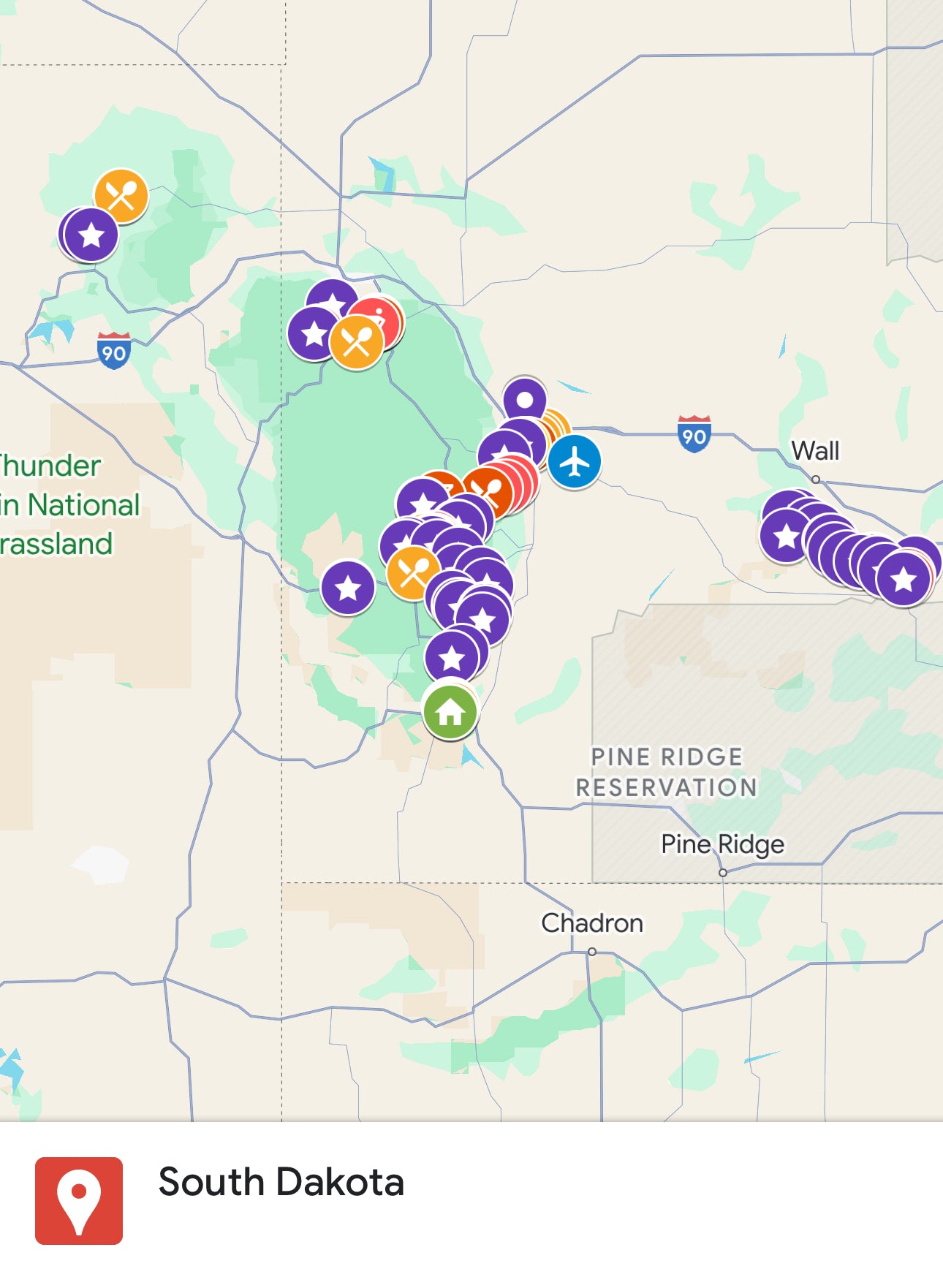Select the green house marker
The height and width of the screenshot is (1288, 943).
(450, 712)
